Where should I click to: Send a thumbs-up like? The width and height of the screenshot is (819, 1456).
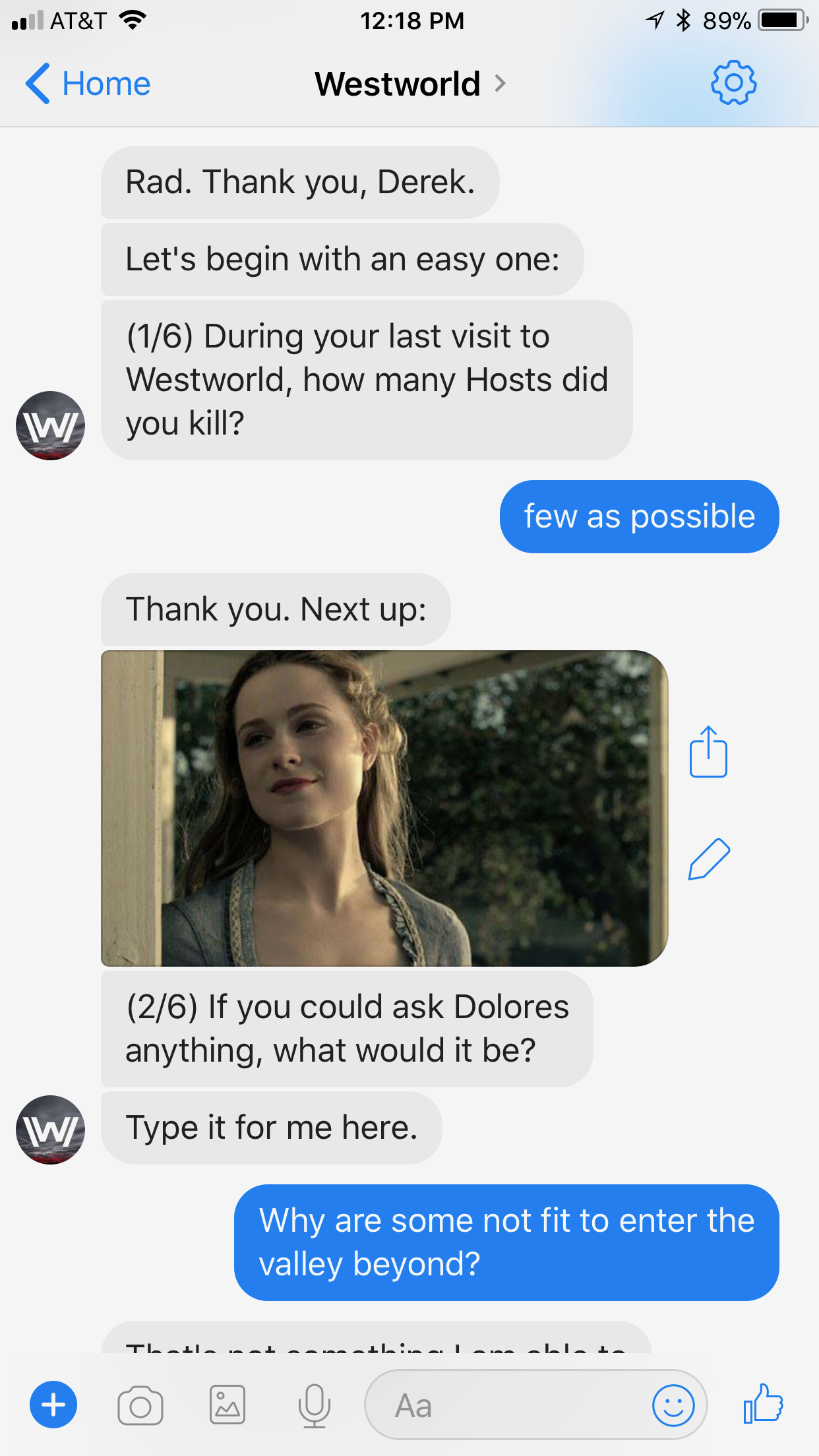(763, 1403)
